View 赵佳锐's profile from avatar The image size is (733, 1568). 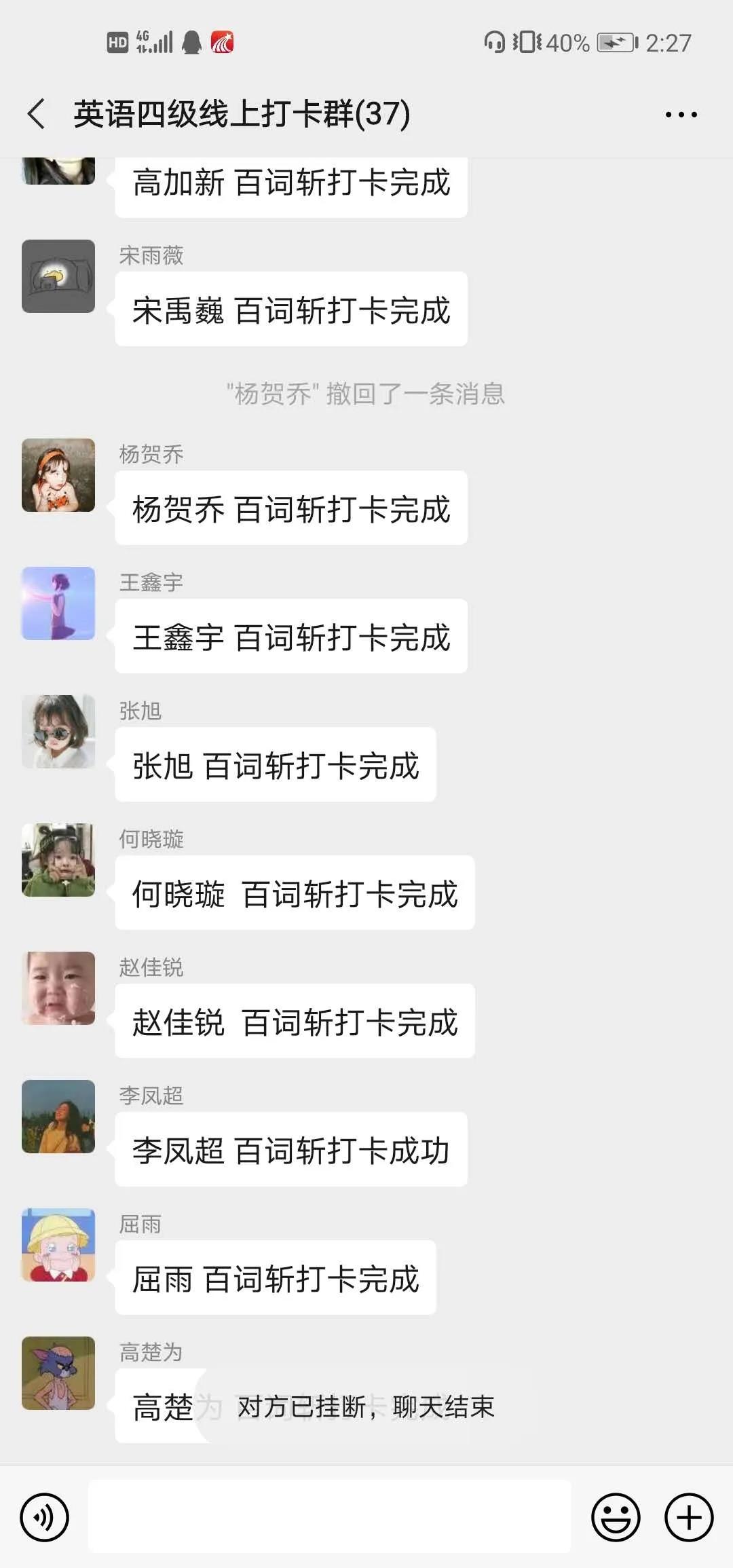(x=58, y=988)
